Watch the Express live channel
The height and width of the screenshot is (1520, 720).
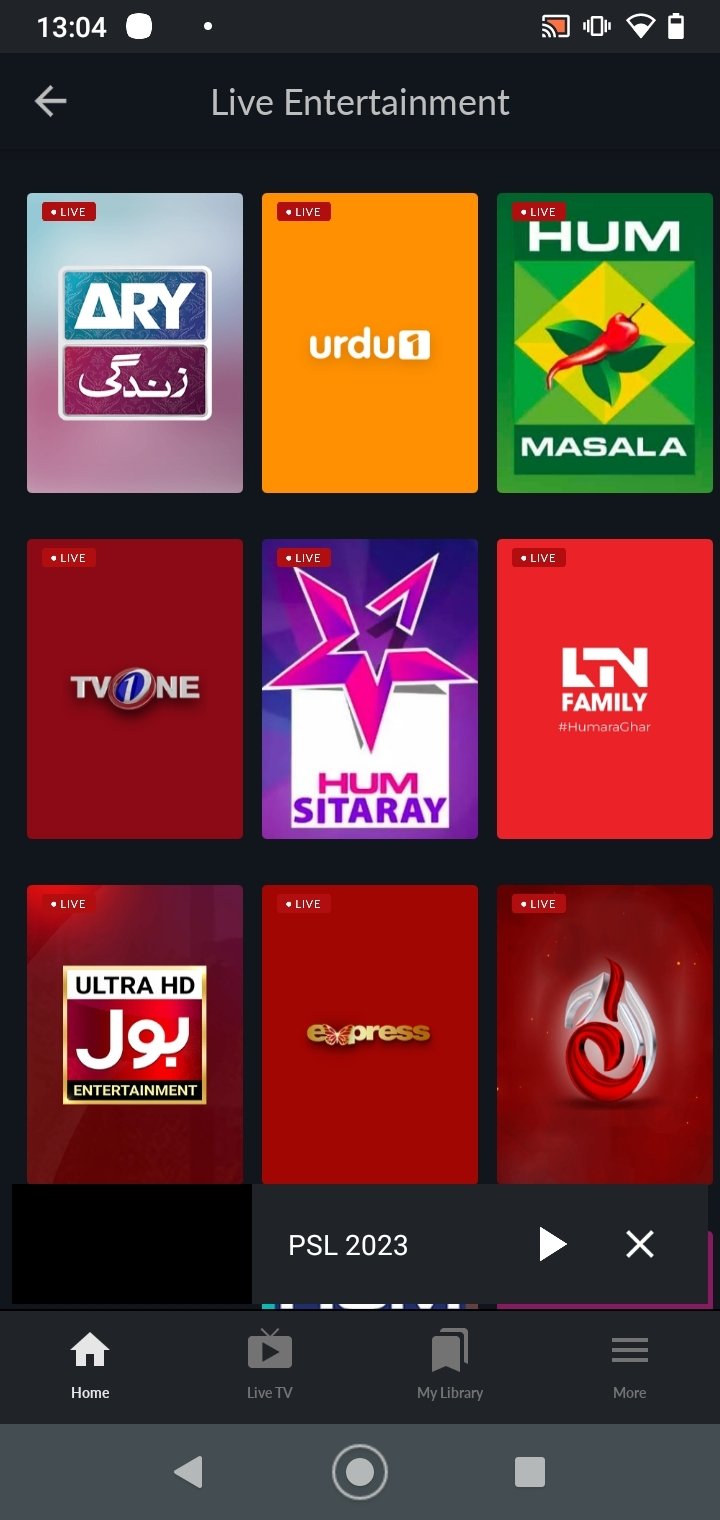pyautogui.click(x=370, y=1034)
